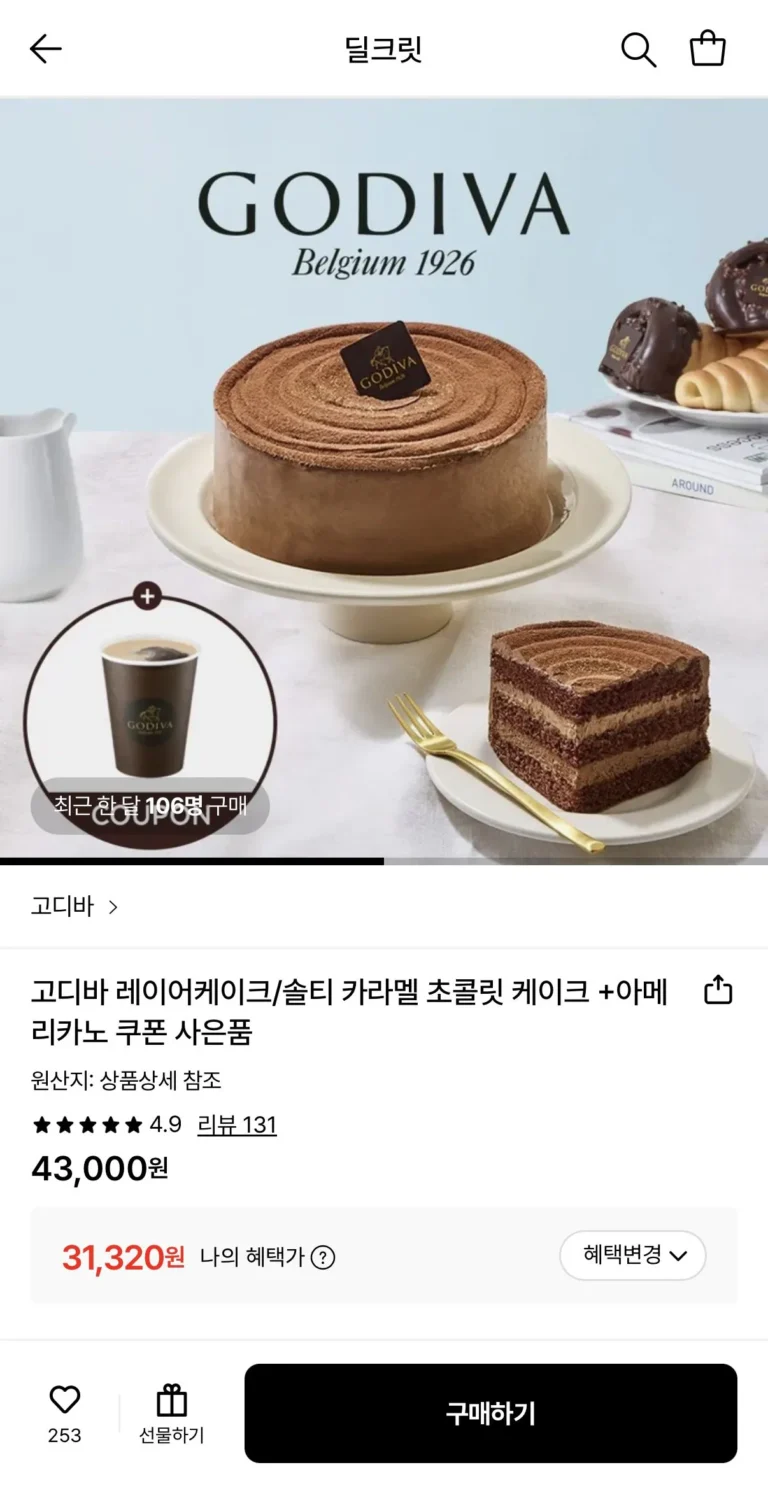Add the product to wishlist with the heart
The height and width of the screenshot is (1486, 768).
click(x=64, y=1400)
